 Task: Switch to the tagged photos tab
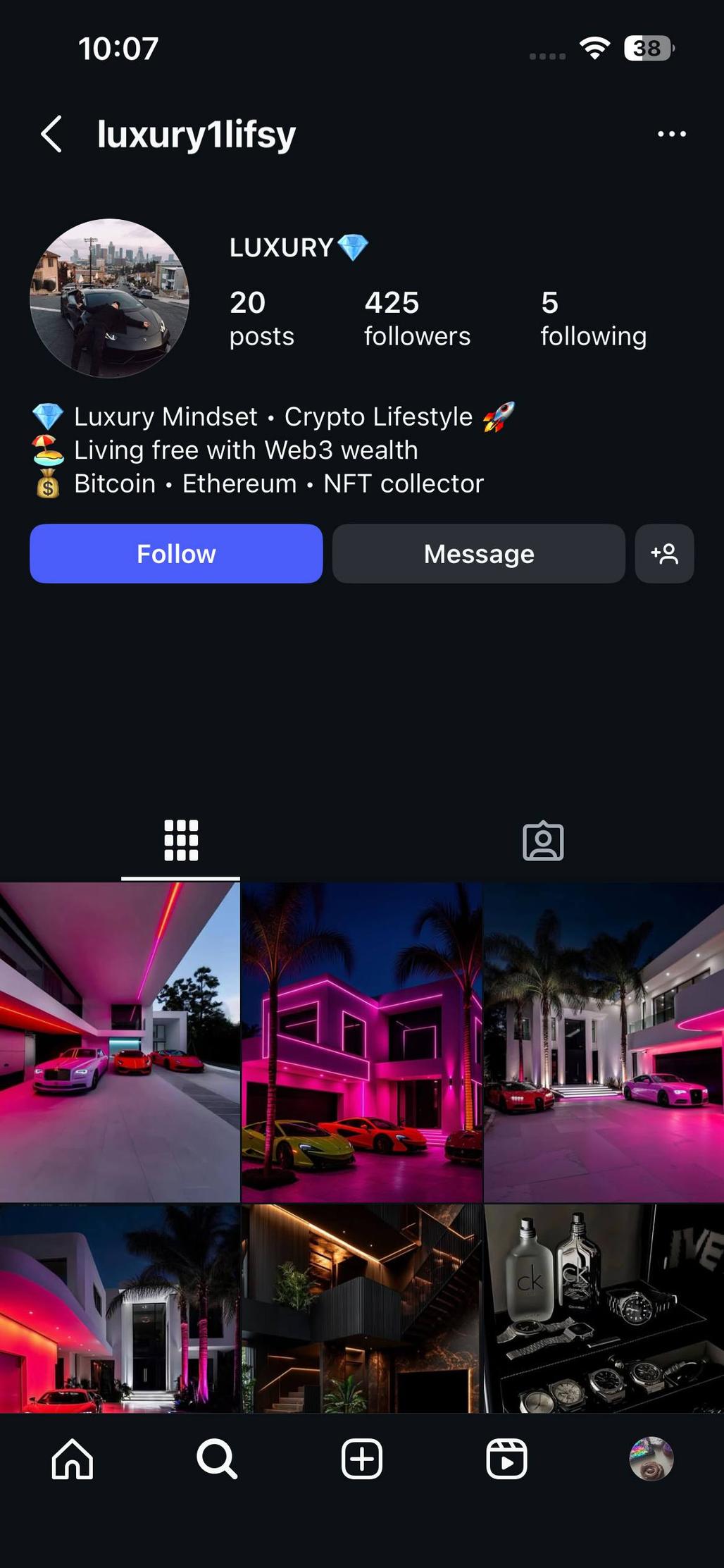click(x=543, y=840)
